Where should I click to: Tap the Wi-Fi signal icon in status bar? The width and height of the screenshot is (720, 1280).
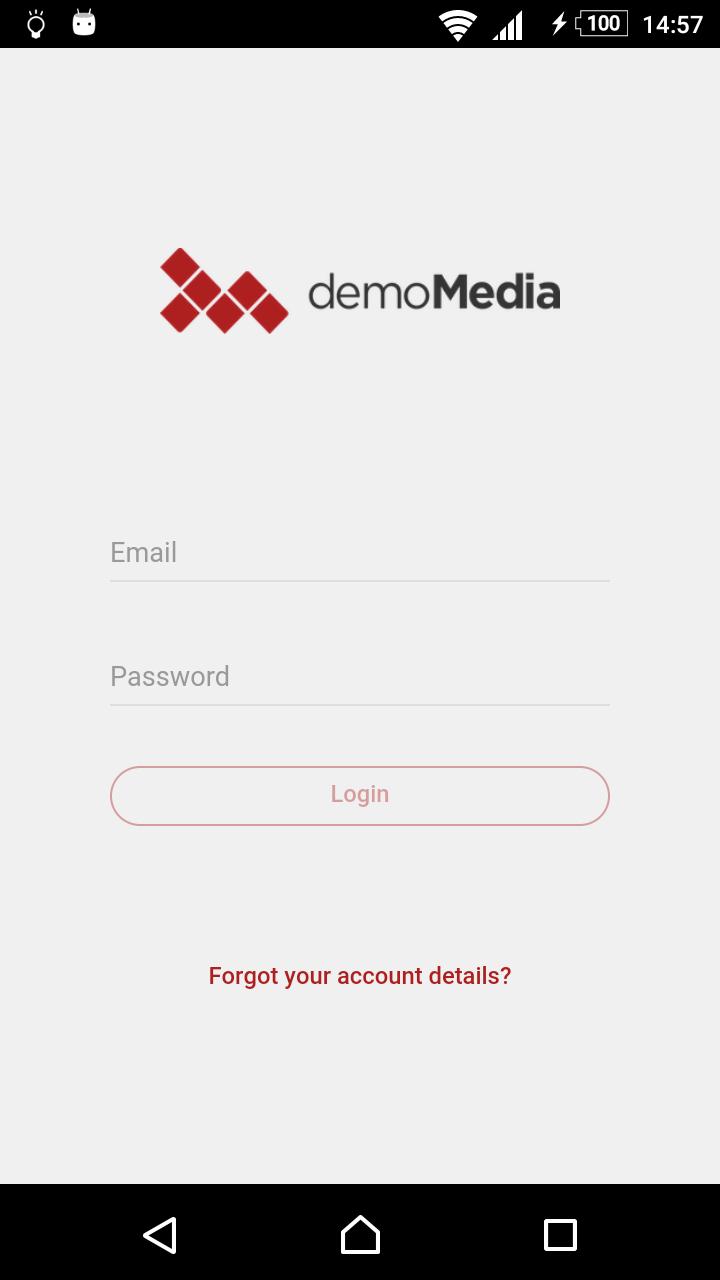click(x=457, y=24)
